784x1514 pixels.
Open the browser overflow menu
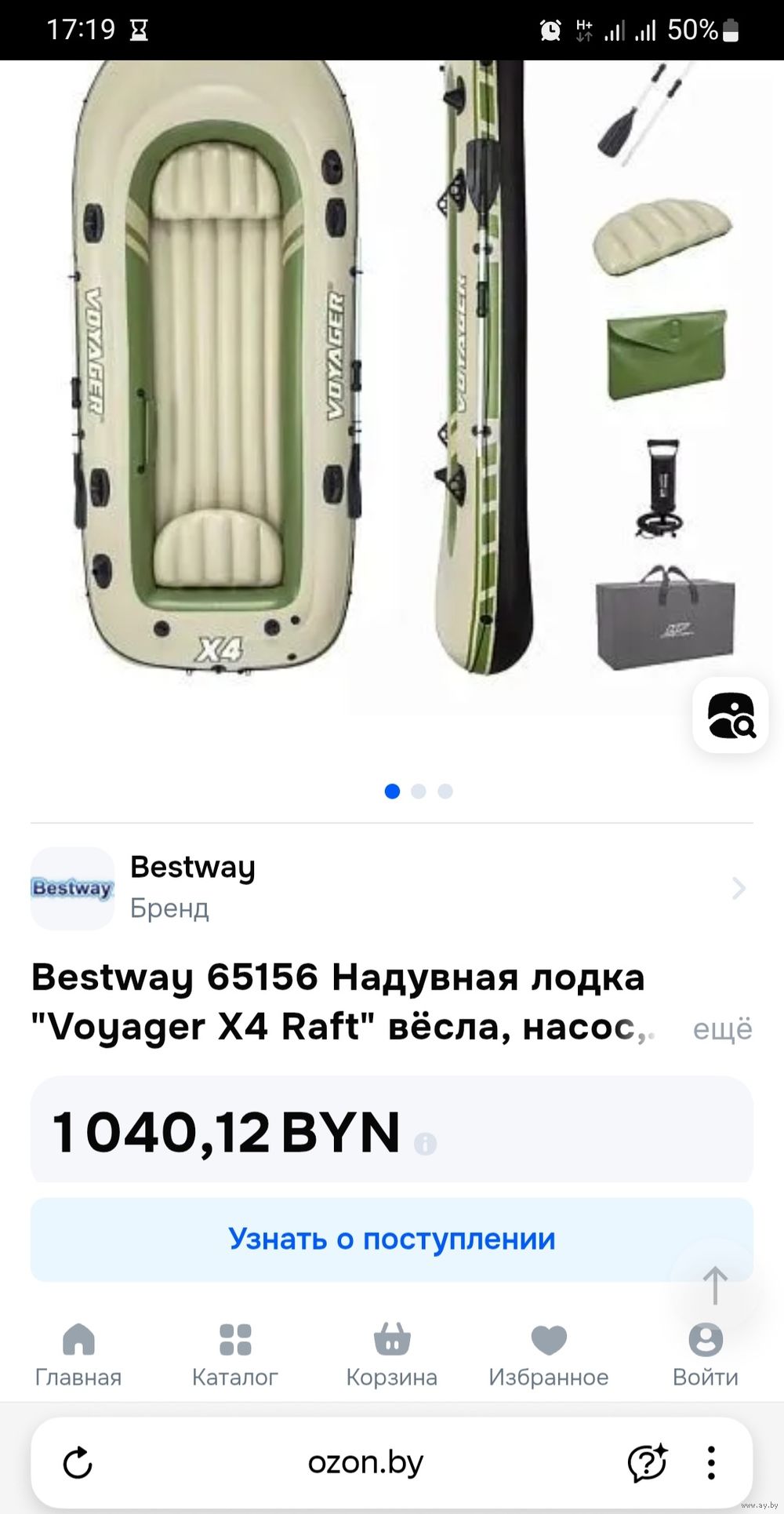coord(711,1463)
